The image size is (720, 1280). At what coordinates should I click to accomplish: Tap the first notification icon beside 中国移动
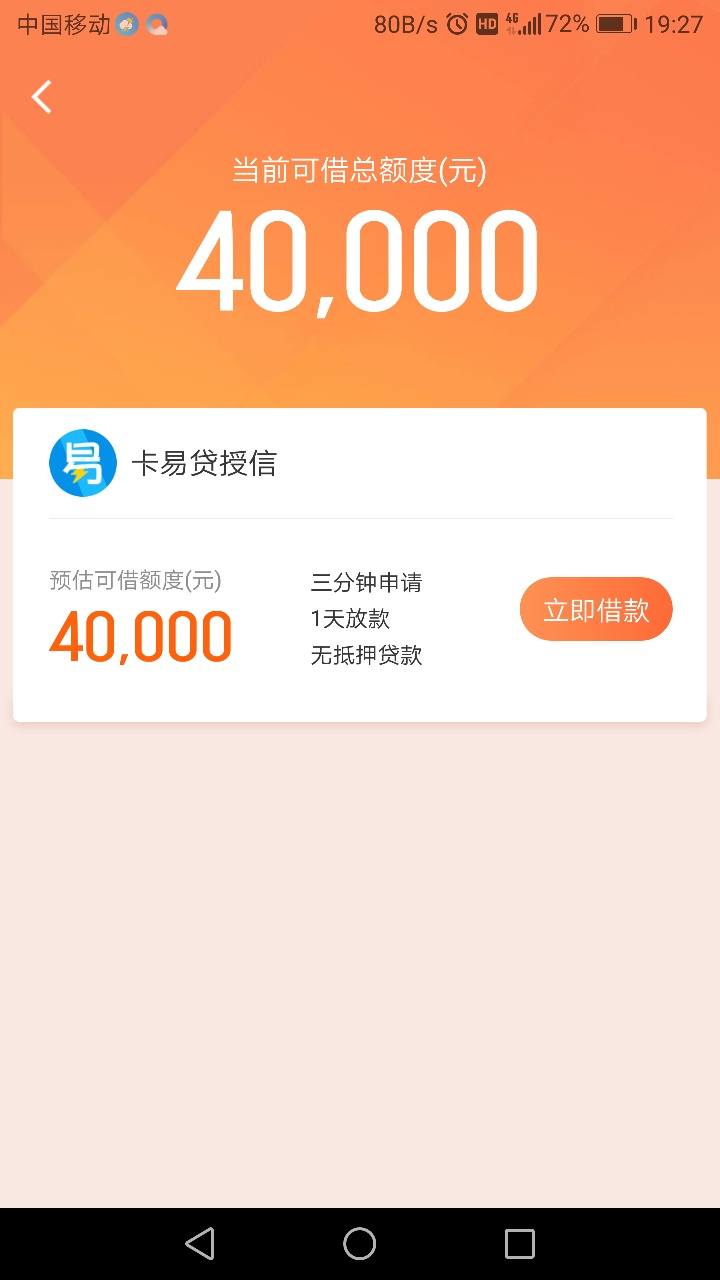click(127, 23)
